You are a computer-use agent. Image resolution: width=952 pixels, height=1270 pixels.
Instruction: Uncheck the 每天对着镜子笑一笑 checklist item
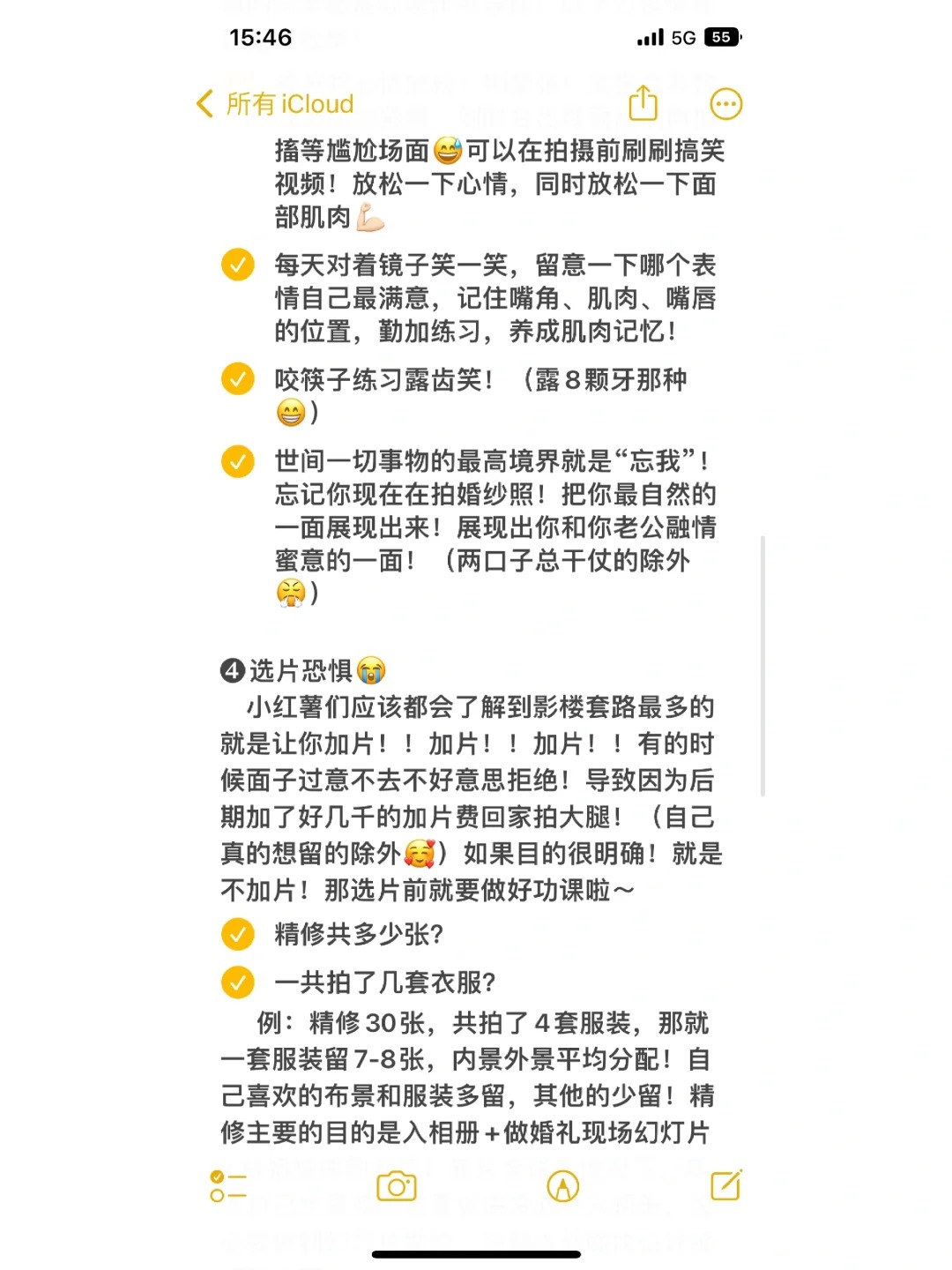tap(238, 265)
